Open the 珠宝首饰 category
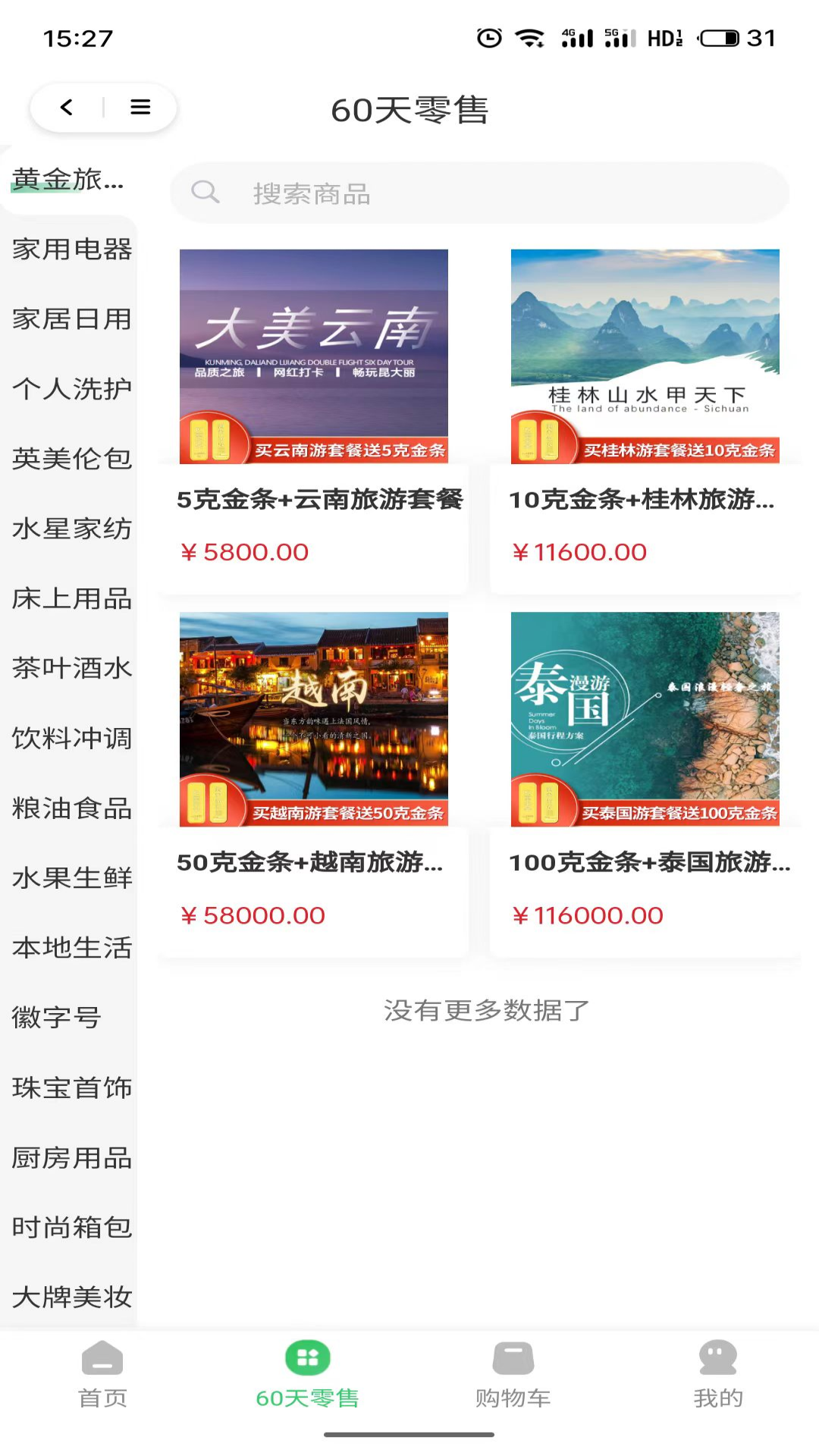The image size is (819, 1456). click(x=72, y=1087)
